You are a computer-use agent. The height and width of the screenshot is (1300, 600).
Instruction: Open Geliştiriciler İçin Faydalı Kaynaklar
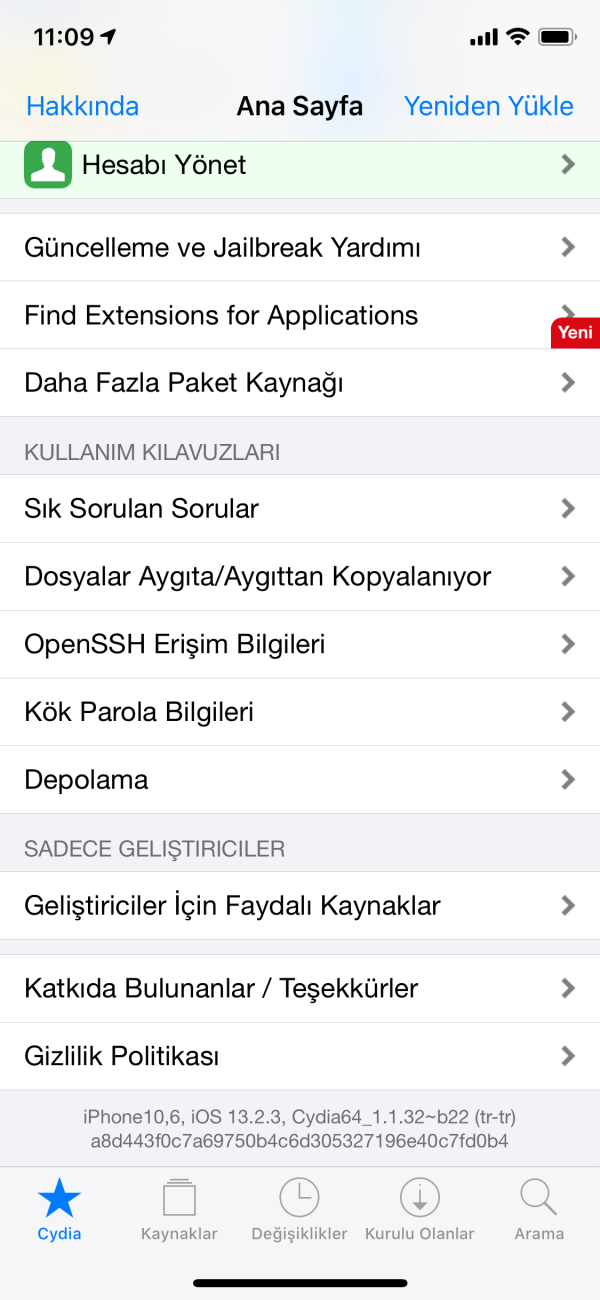(300, 906)
